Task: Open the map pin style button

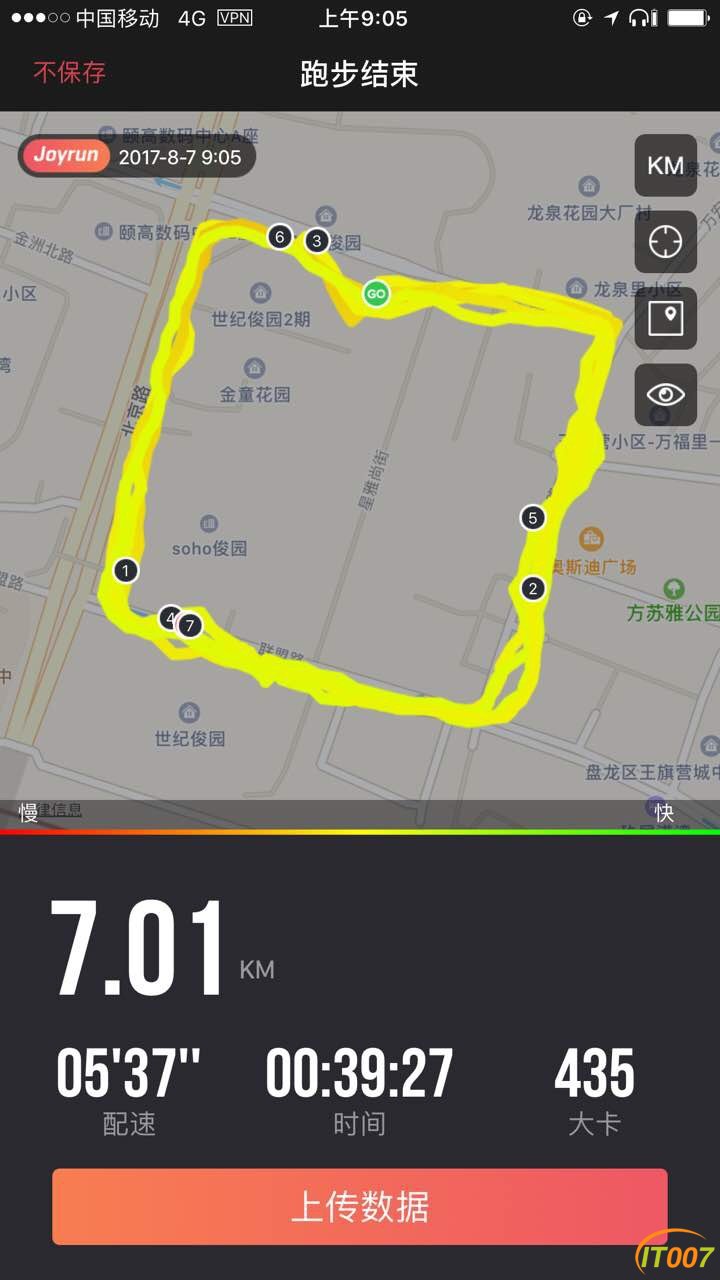Action: point(665,318)
